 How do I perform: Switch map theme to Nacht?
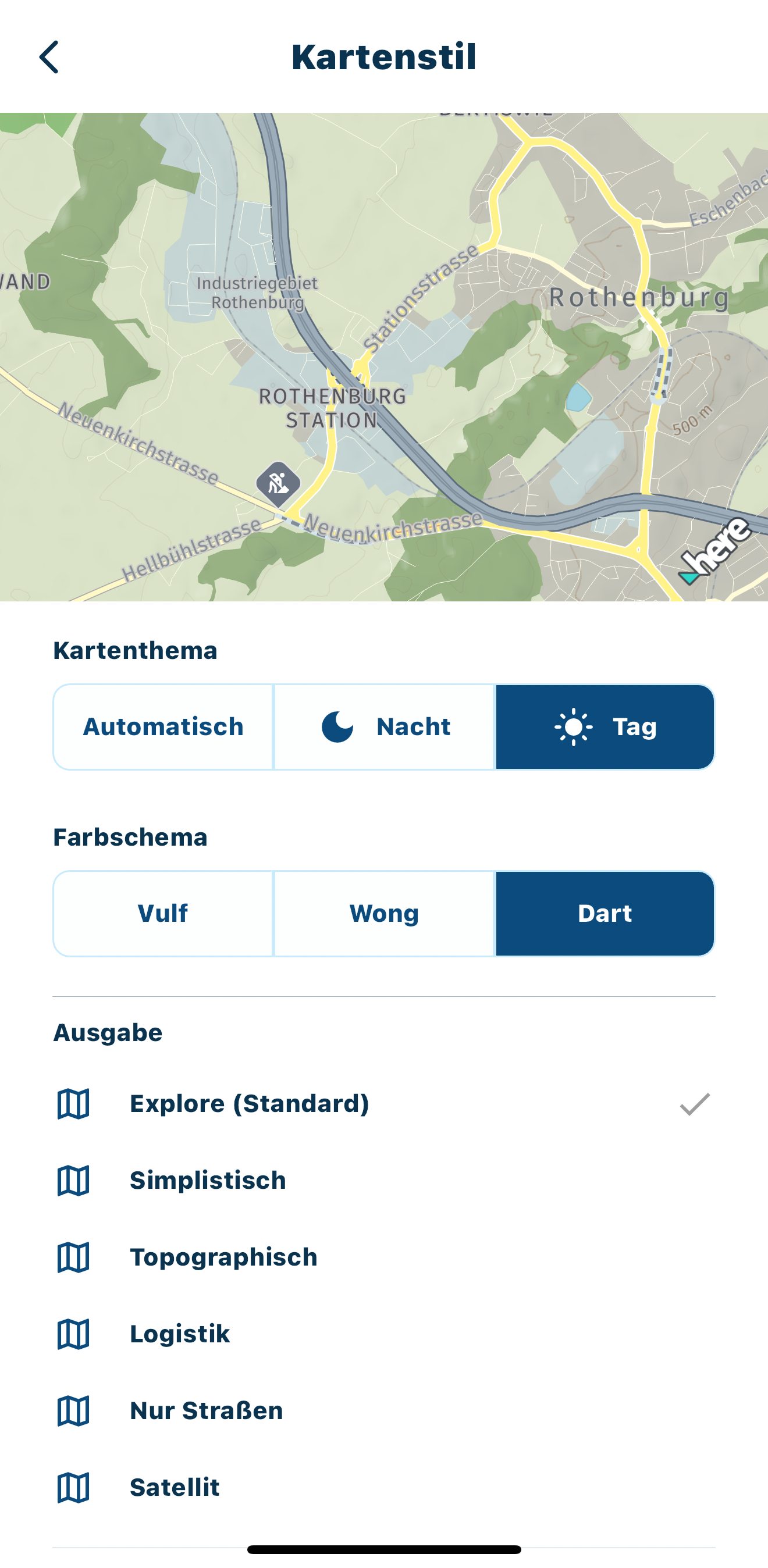click(x=385, y=727)
